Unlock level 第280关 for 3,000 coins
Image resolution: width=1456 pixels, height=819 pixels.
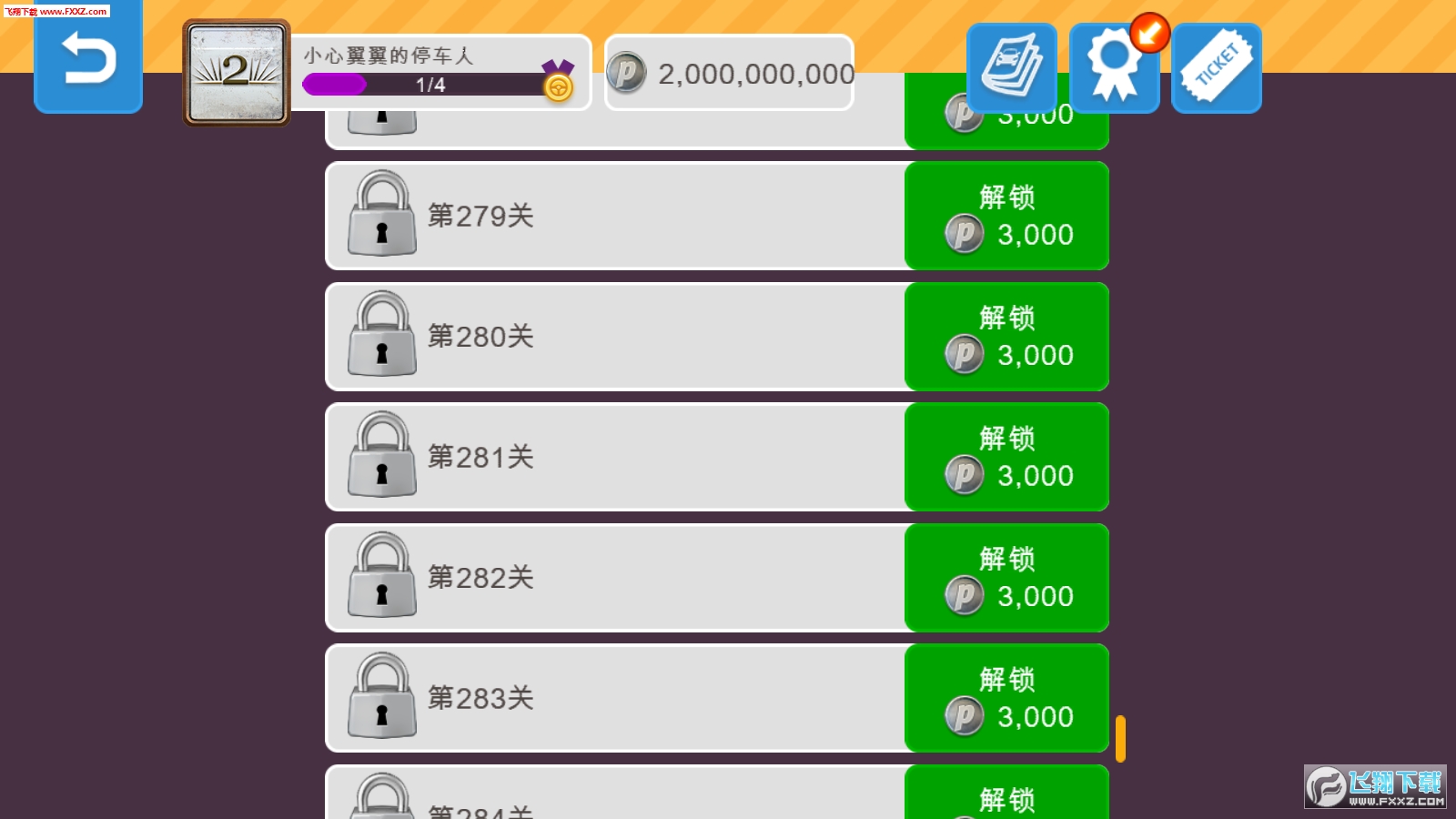[1006, 337]
